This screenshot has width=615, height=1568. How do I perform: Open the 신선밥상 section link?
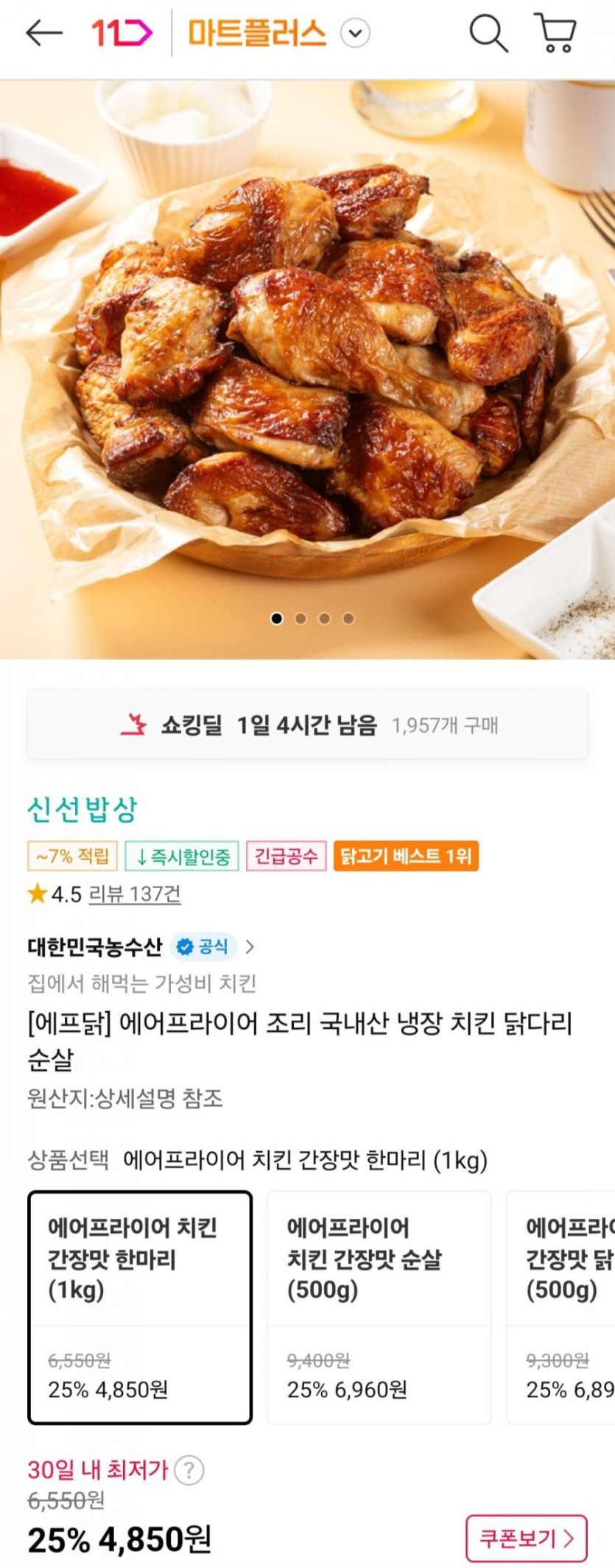[82, 809]
